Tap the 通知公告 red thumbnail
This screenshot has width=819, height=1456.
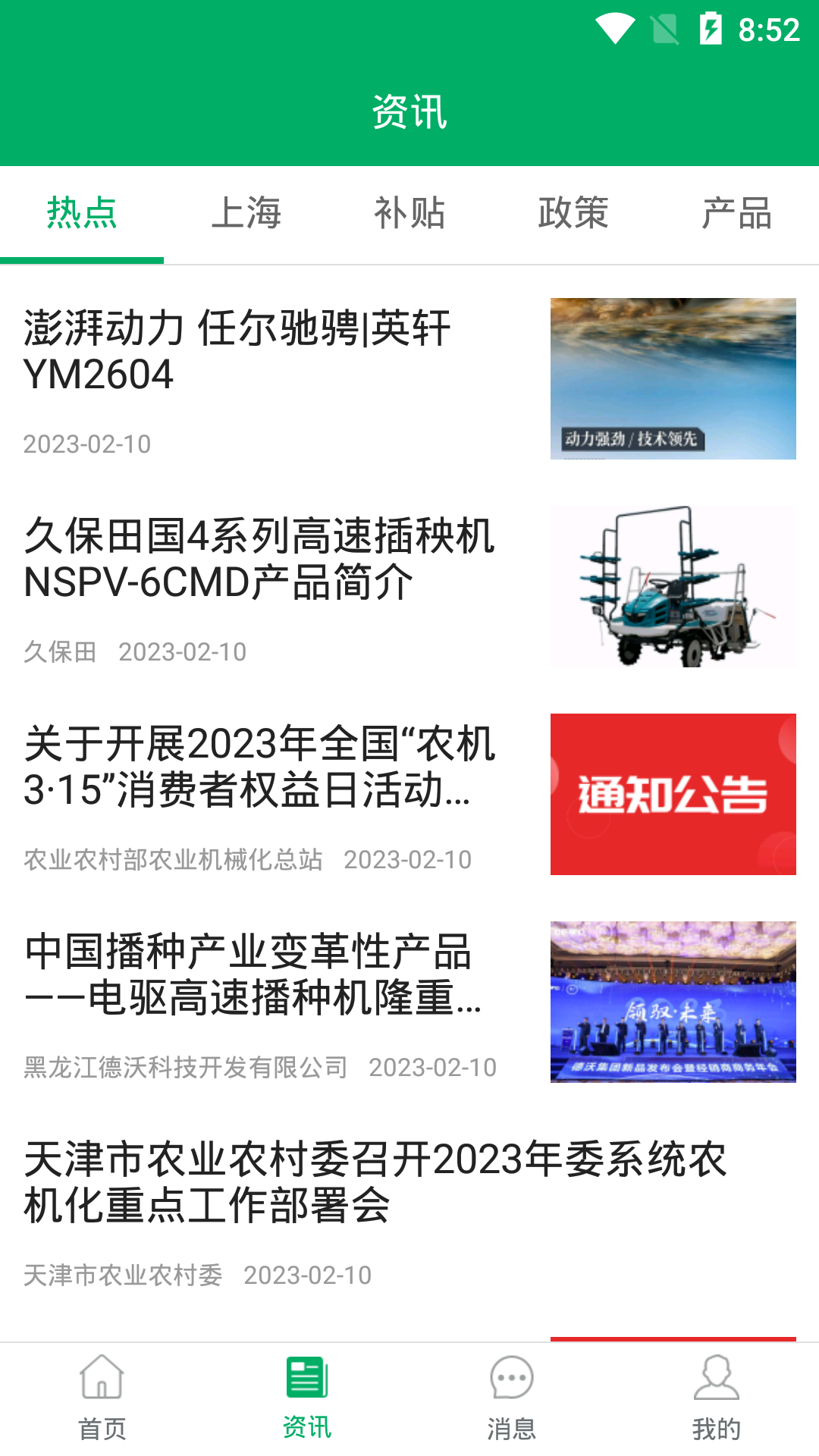(675, 792)
